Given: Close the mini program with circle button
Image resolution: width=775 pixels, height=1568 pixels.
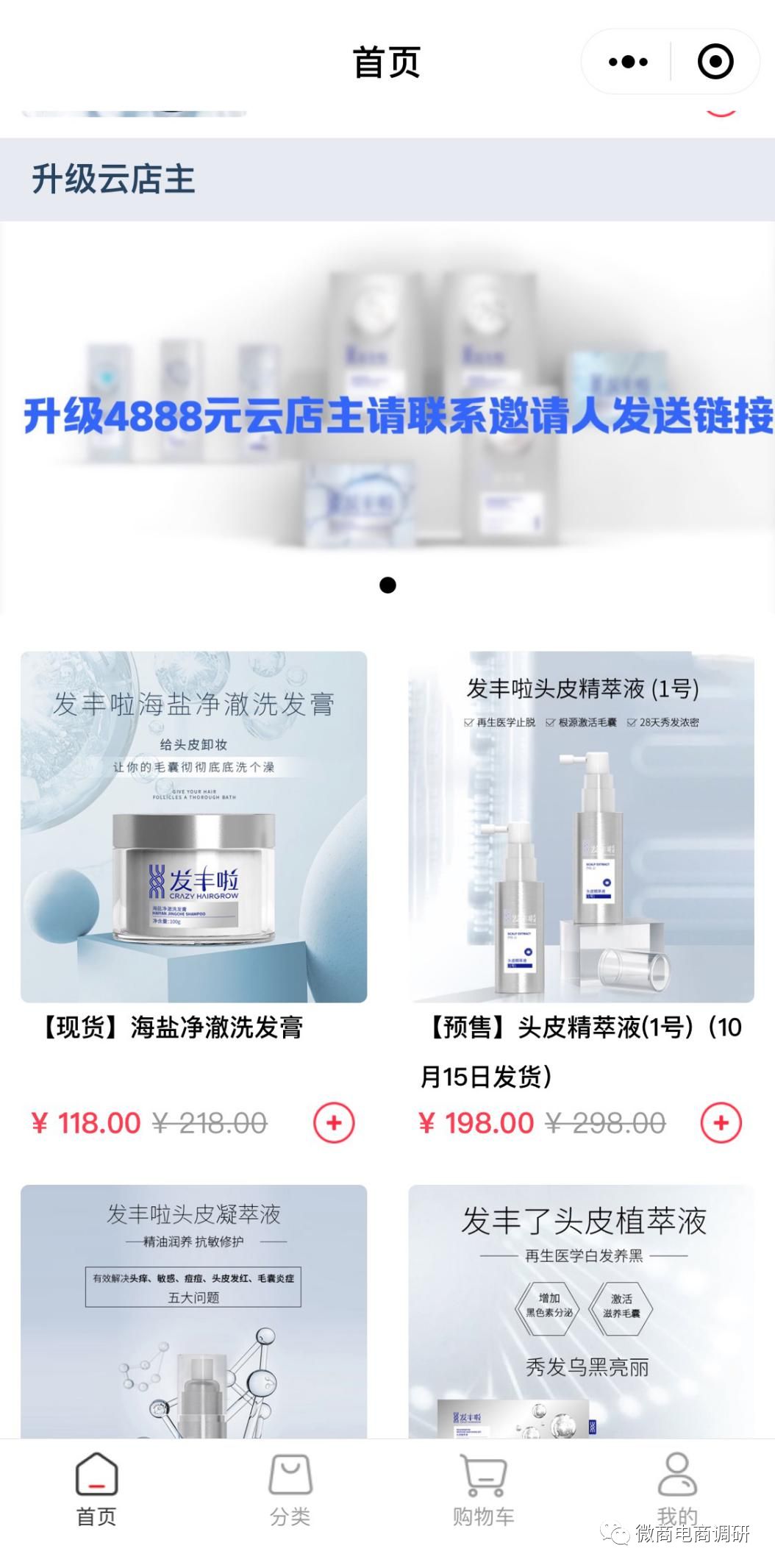Looking at the screenshot, I should pos(715,62).
